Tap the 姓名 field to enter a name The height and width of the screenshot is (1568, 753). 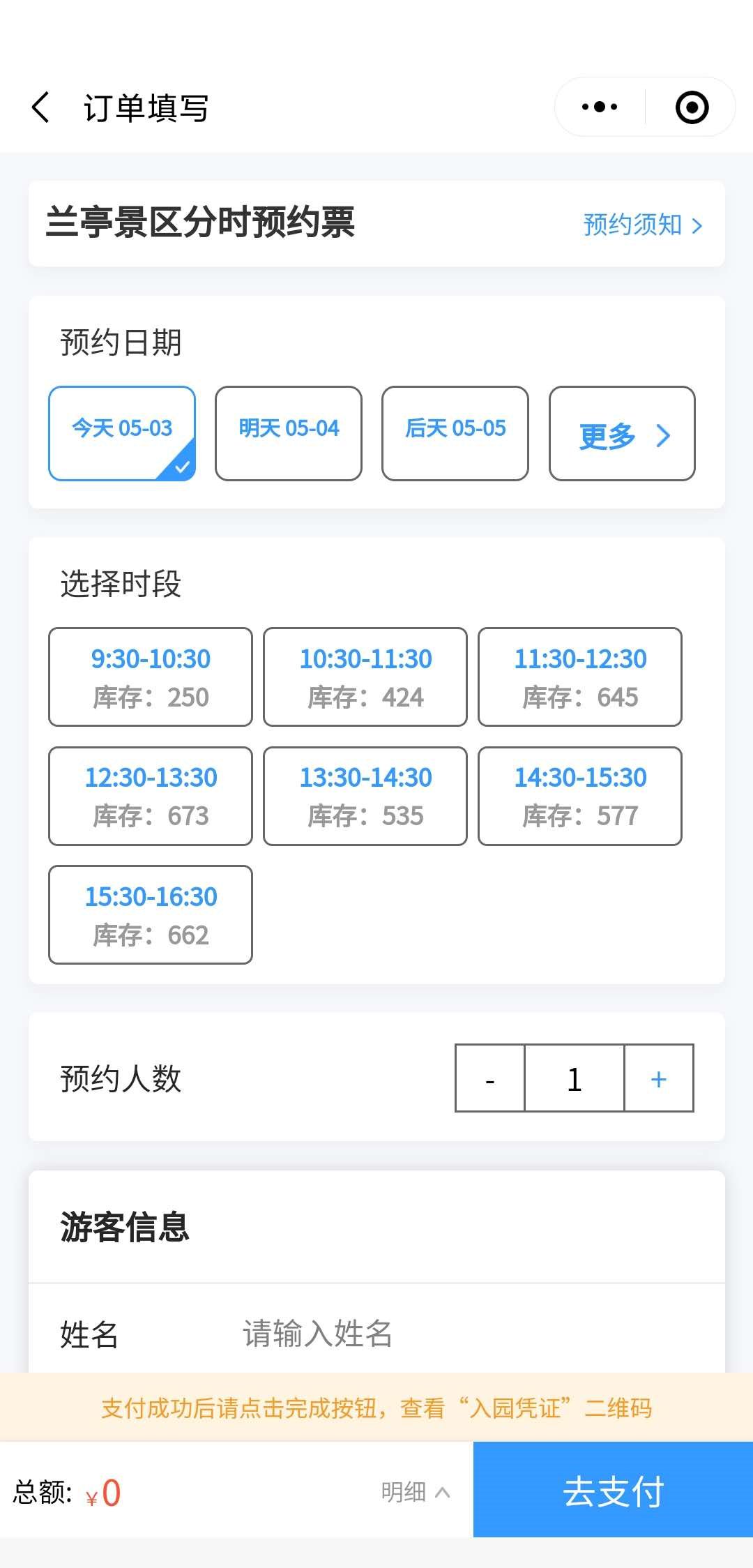pyautogui.click(x=418, y=1334)
